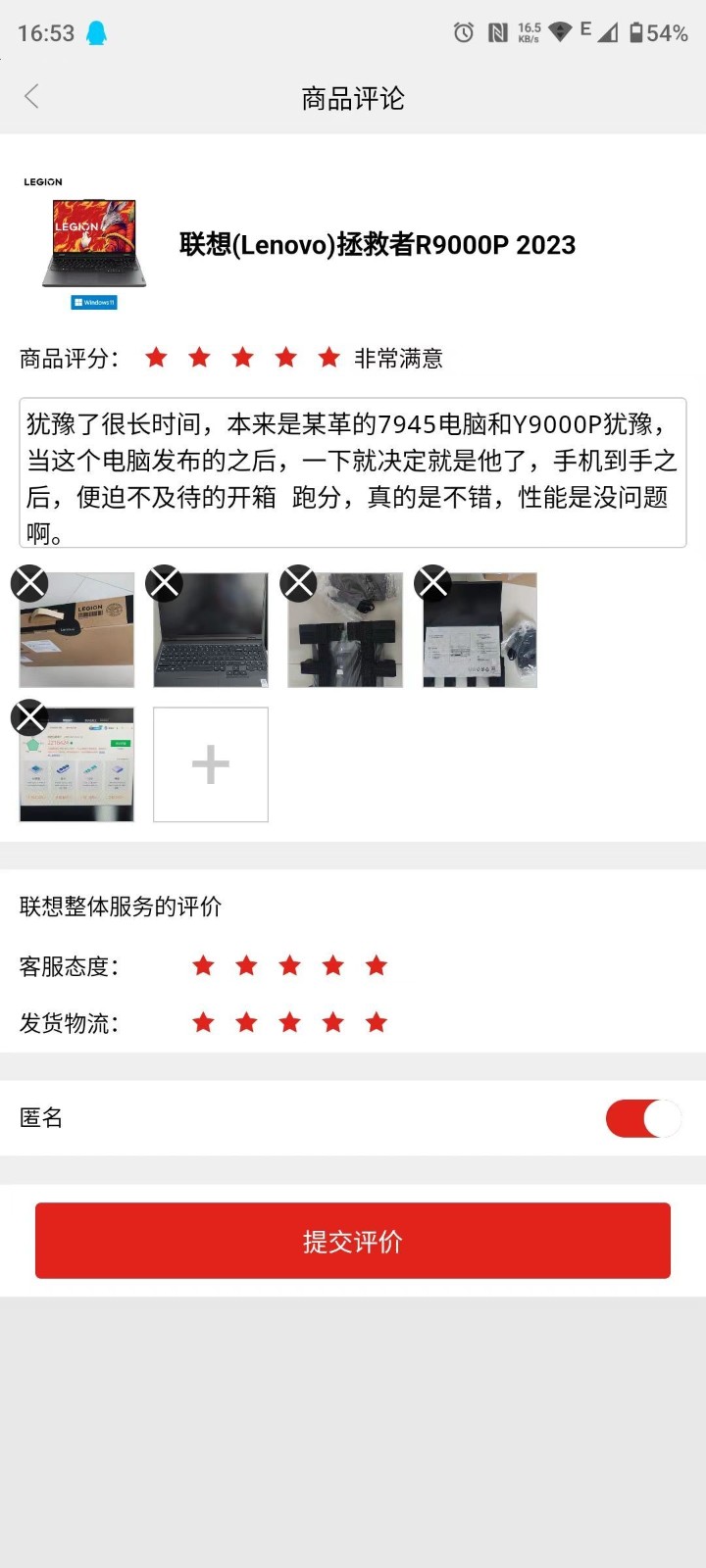Turn off the 匿名 switch
Image resolution: width=706 pixels, height=1568 pixels.
[x=643, y=1118]
